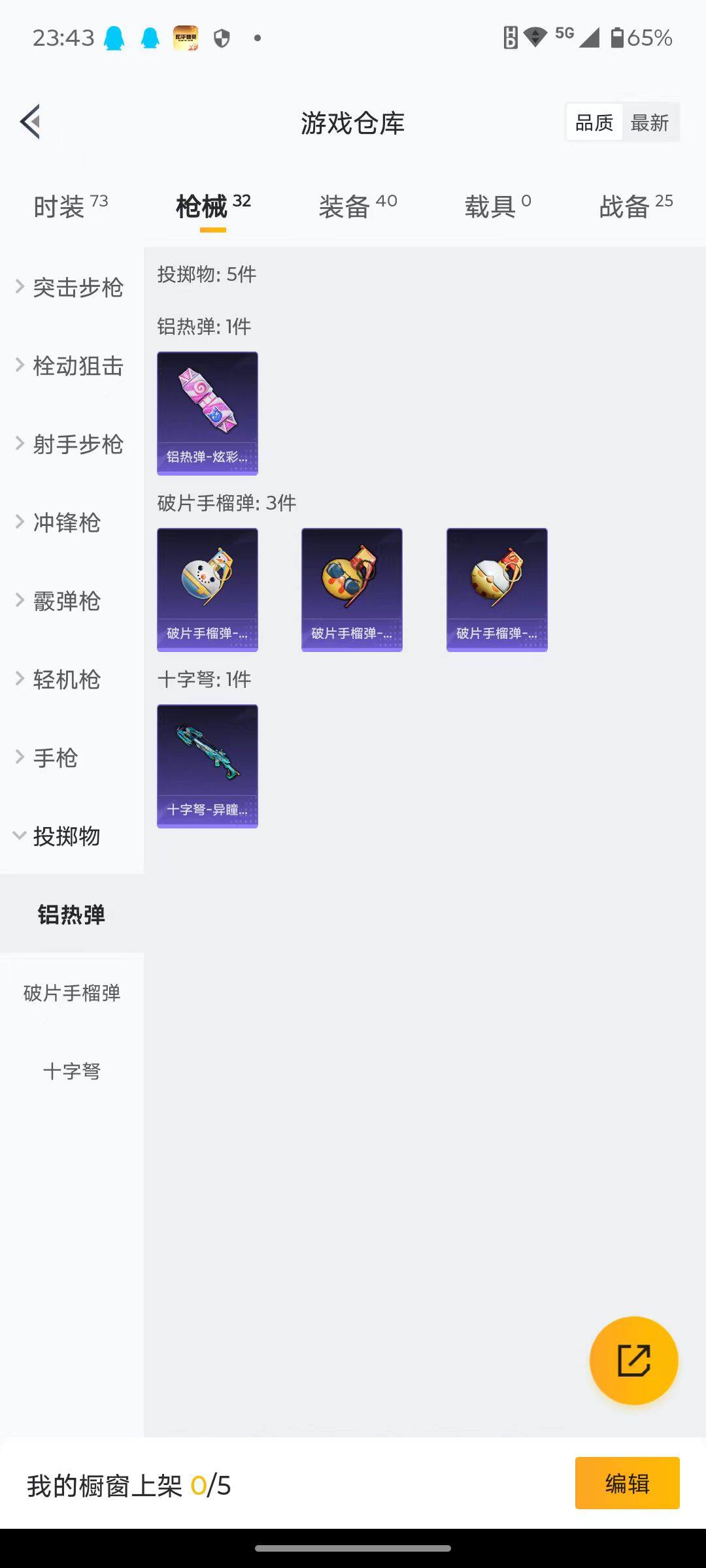Switch sorting to 品质
This screenshot has width=706, height=1568.
point(594,122)
